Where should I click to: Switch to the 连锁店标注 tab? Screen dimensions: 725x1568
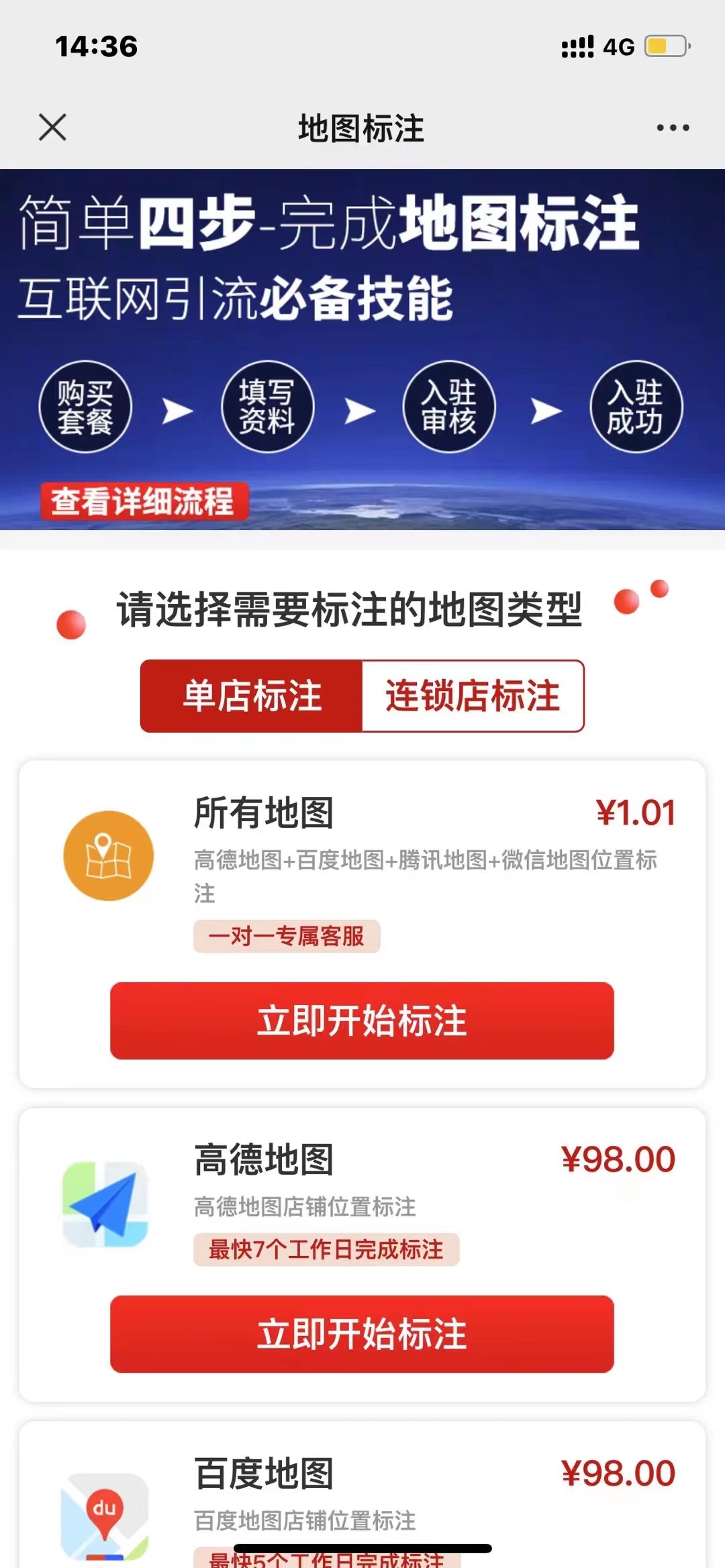pyautogui.click(x=472, y=696)
